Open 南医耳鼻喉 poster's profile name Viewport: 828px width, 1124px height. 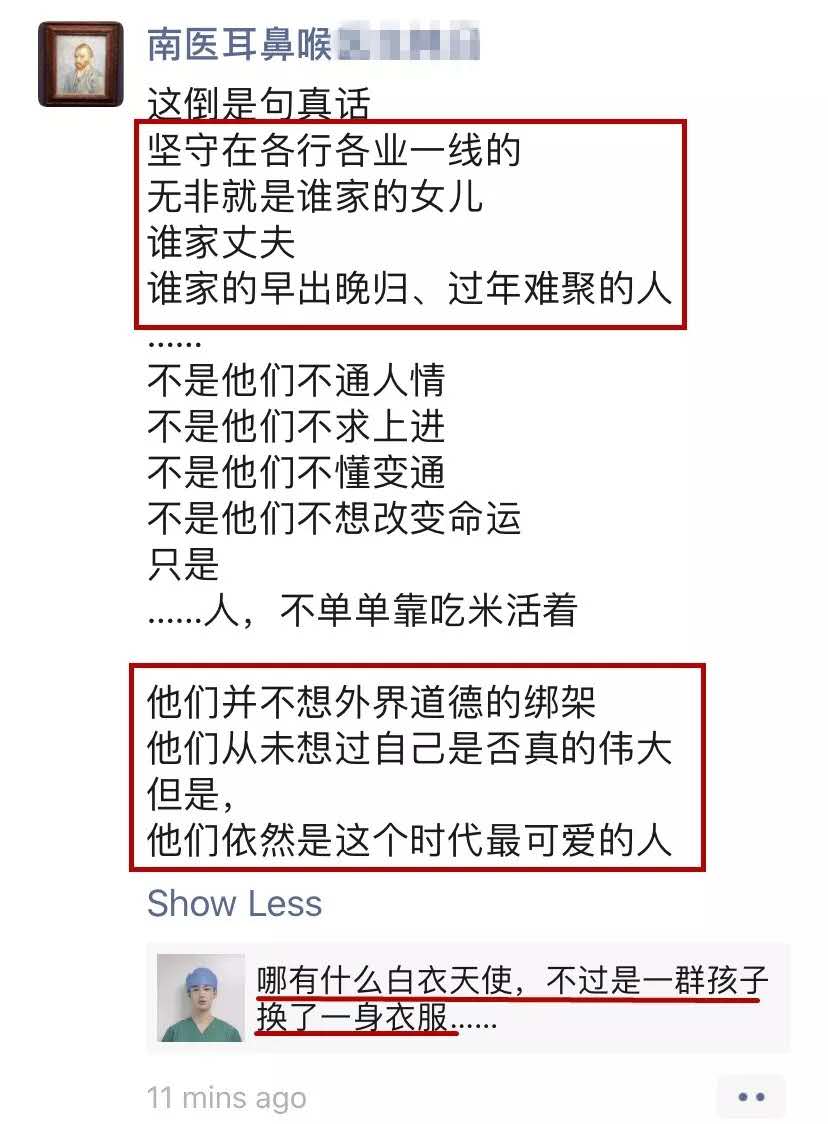[240, 44]
